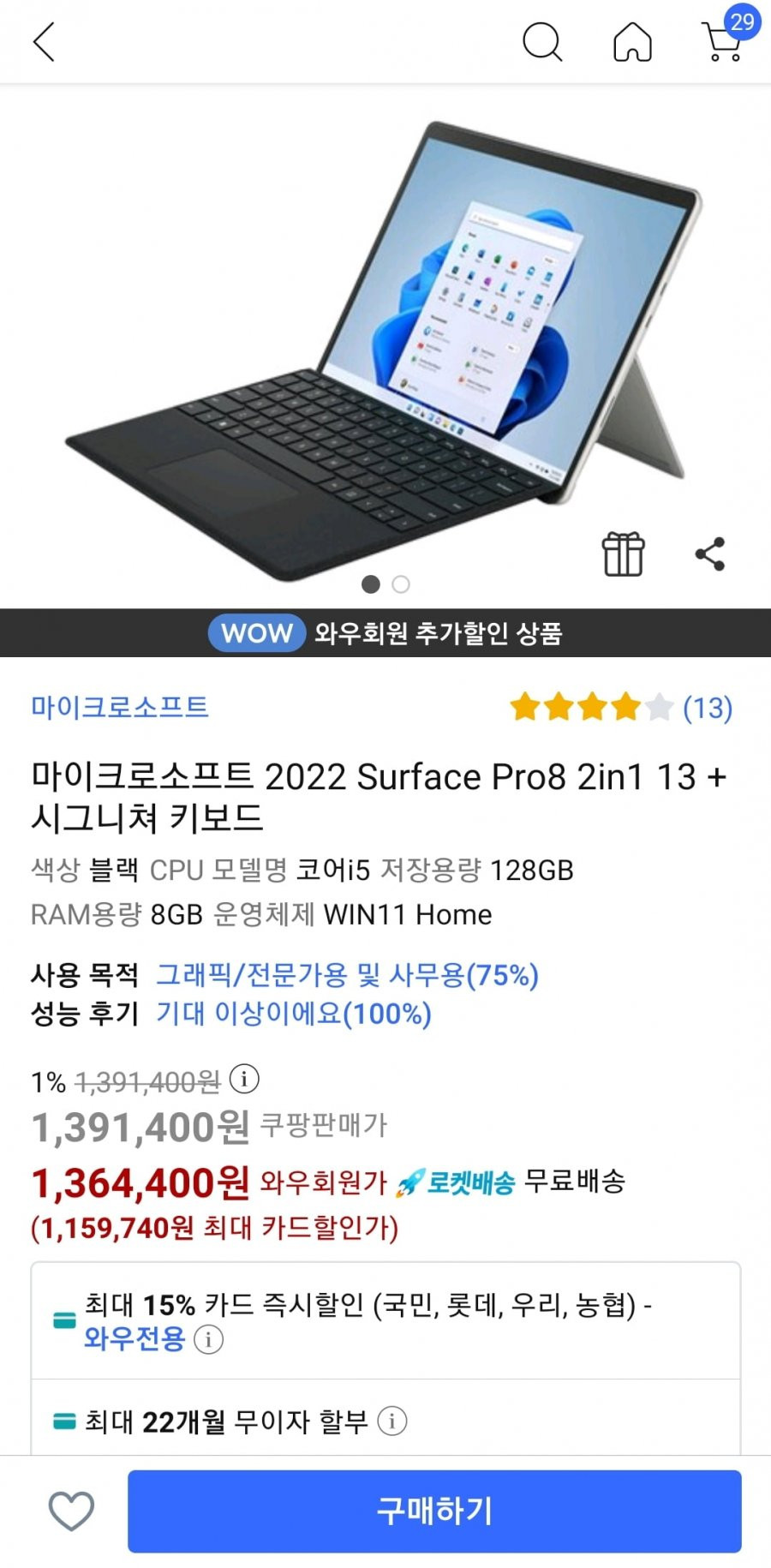The width and height of the screenshot is (771, 1568).
Task: Show info for the crossed-out 1,391,400원 price
Action: pos(244,1079)
